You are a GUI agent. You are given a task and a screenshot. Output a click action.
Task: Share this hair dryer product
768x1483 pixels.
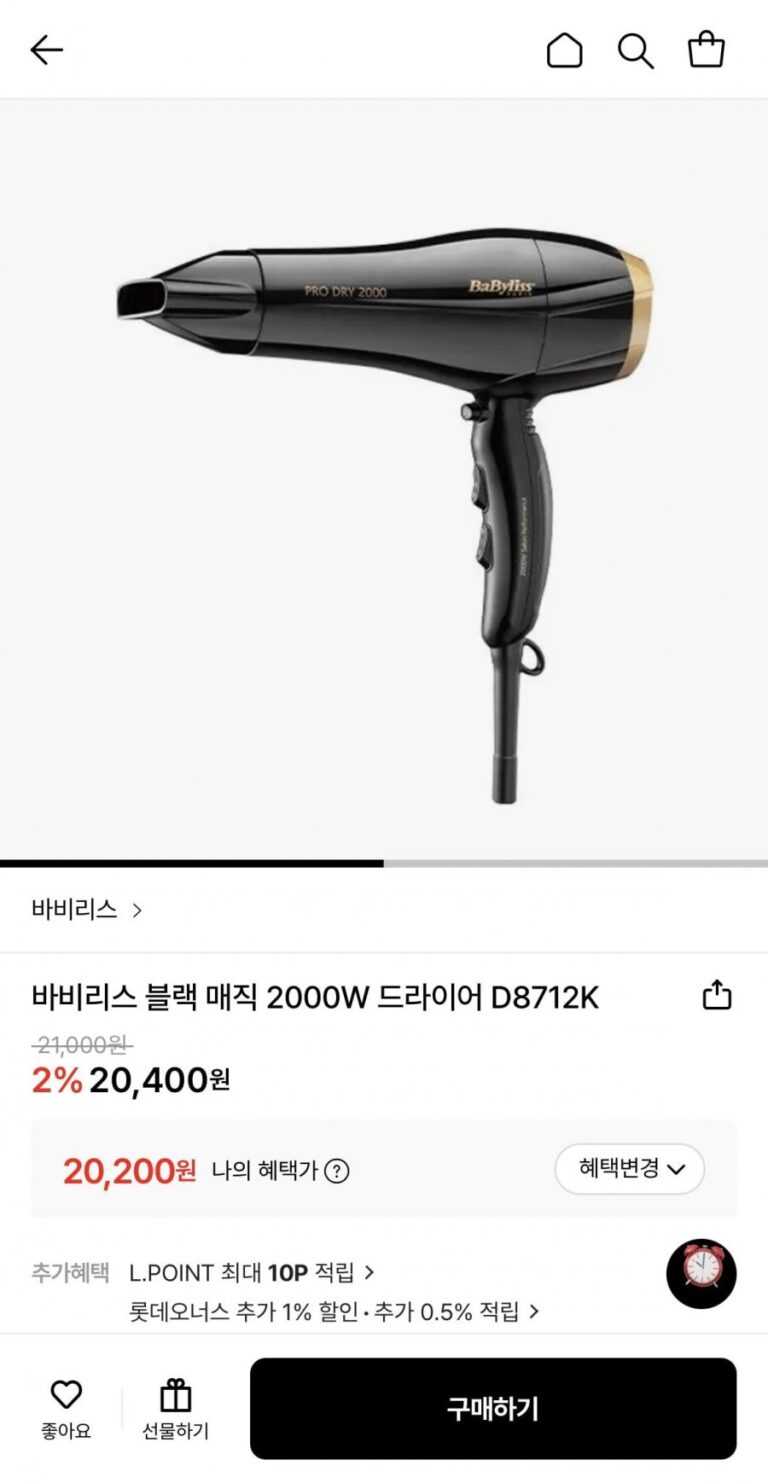[717, 996]
